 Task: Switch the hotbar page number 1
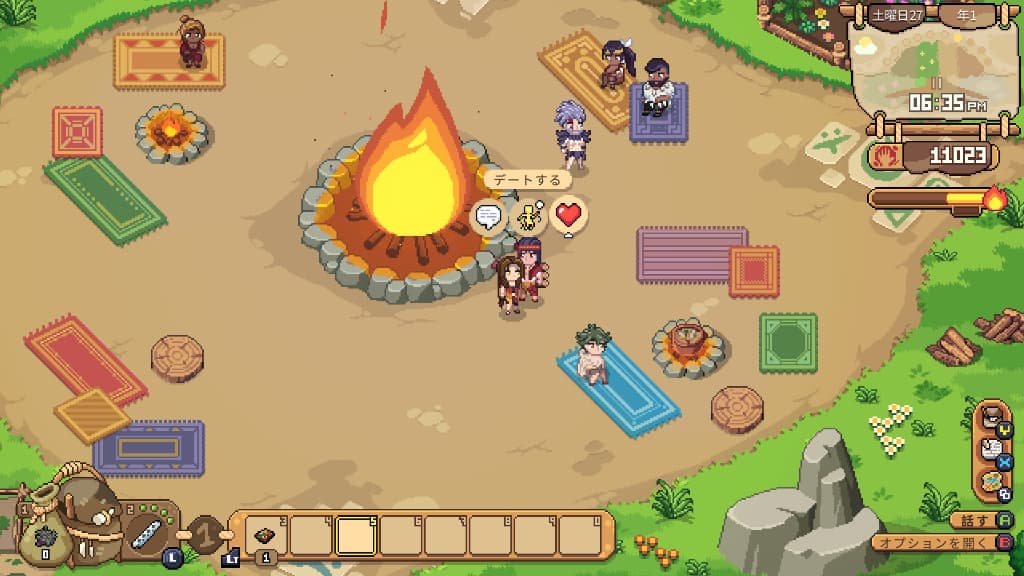click(206, 532)
